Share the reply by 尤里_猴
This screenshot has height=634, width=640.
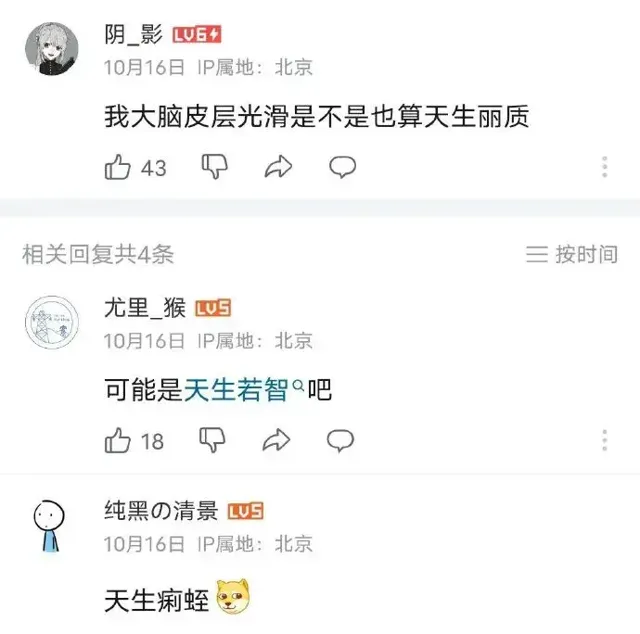(x=278, y=440)
